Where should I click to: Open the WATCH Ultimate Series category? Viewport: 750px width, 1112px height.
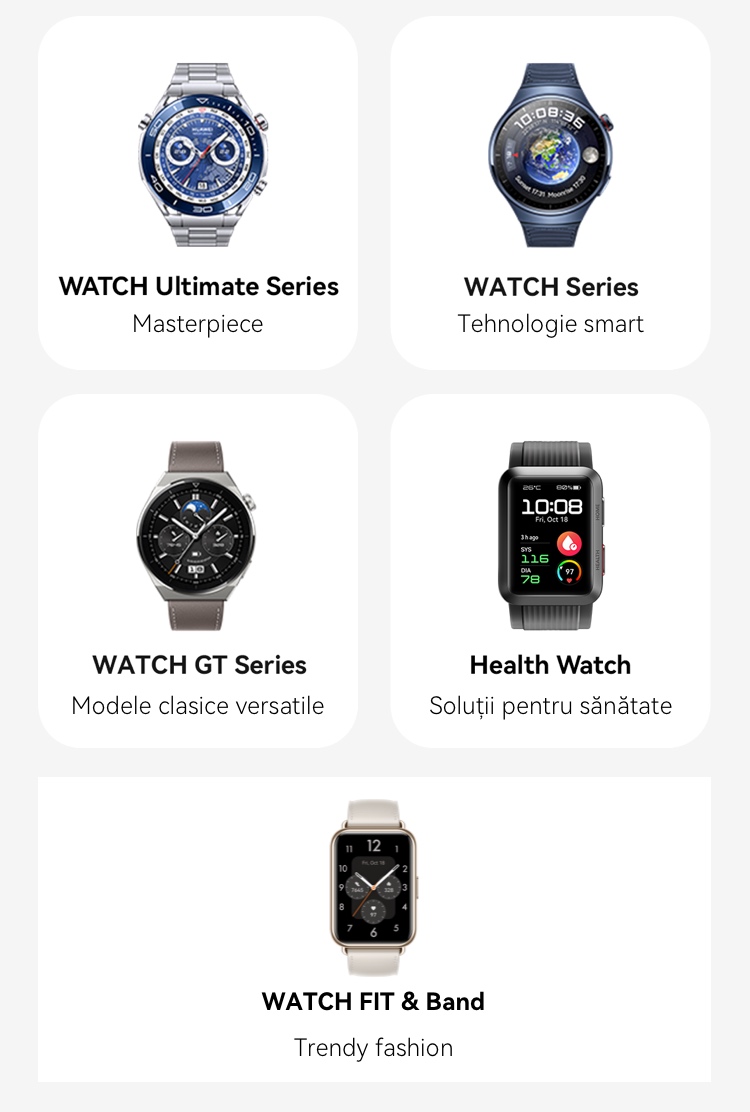pyautogui.click(x=198, y=286)
